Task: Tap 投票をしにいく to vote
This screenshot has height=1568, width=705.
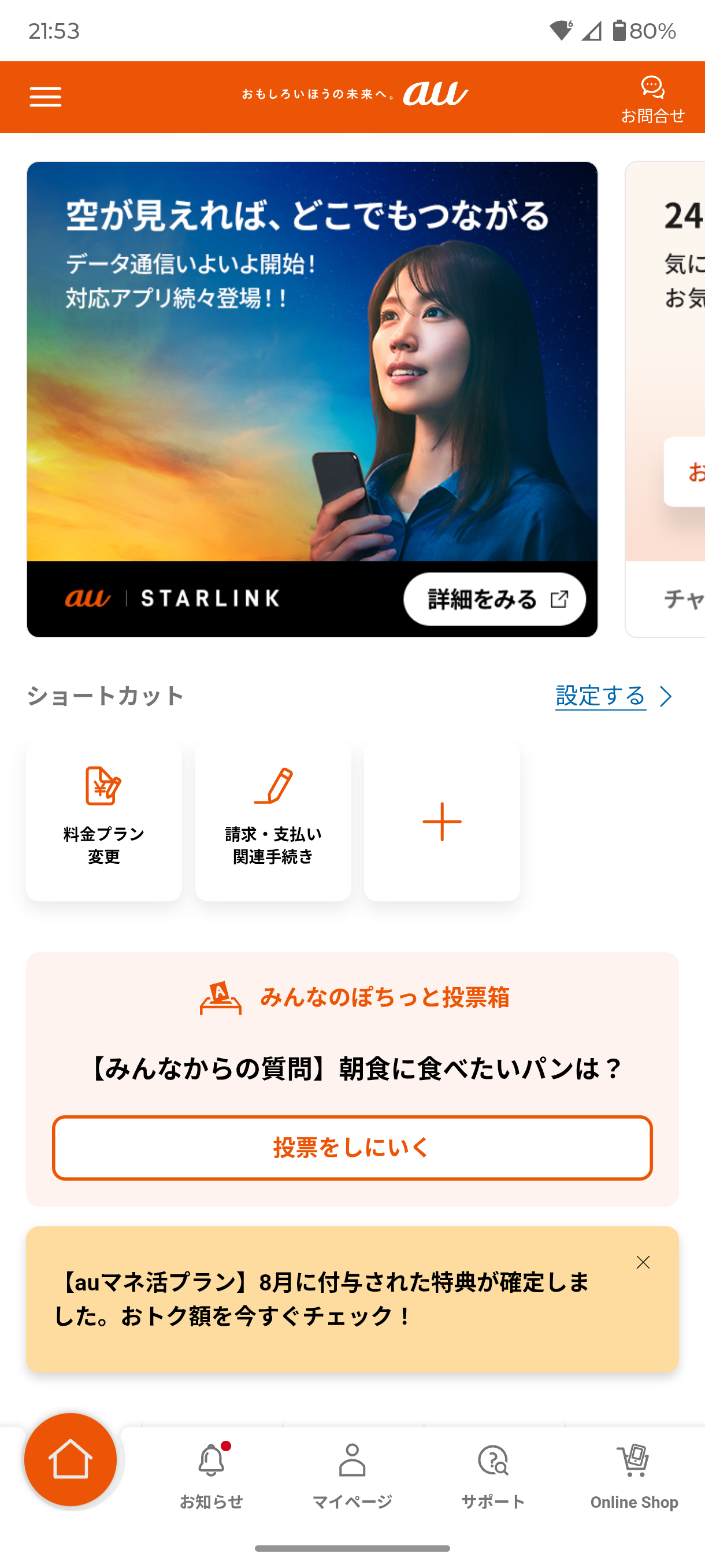Action: click(x=352, y=1148)
